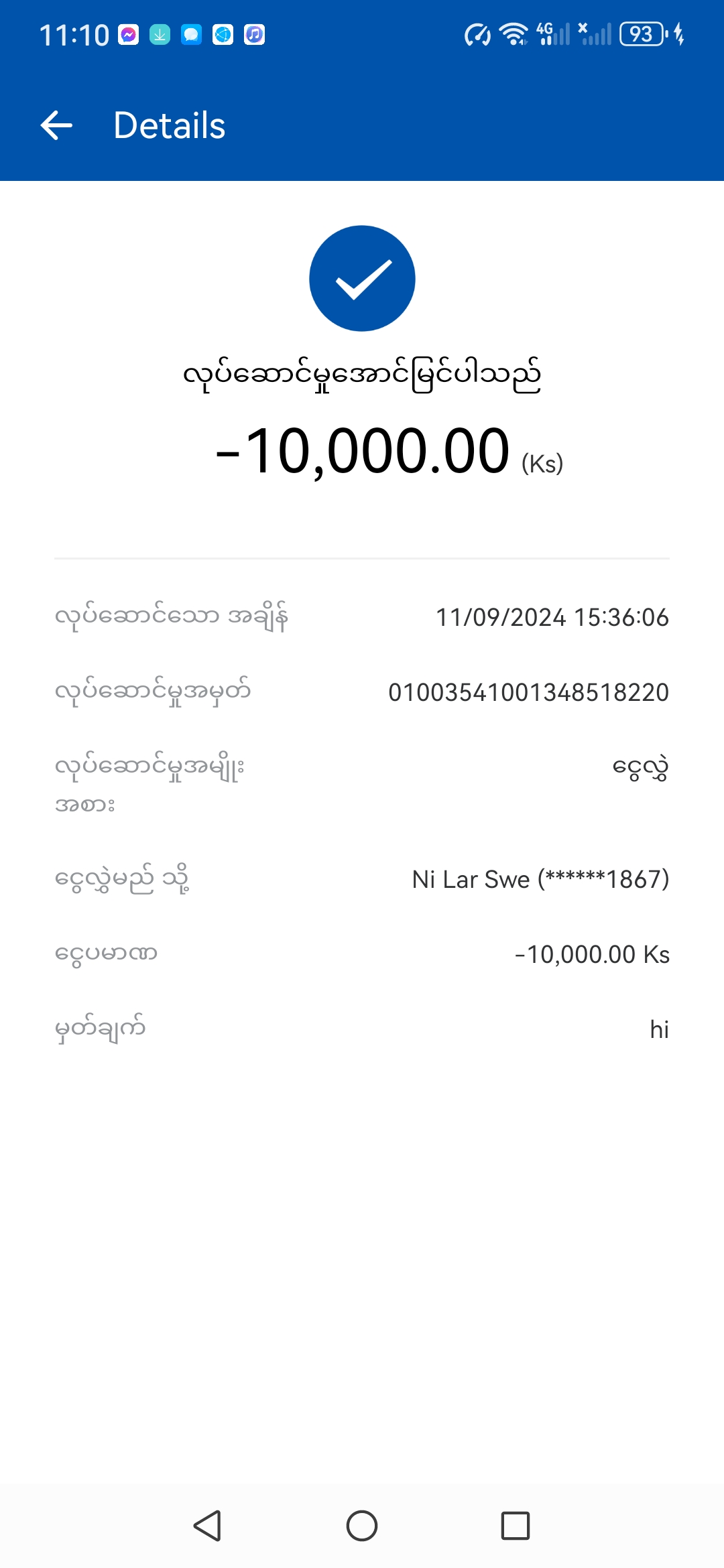Tap the system back navigation button
The image size is (724, 1568).
pos(208,1526)
